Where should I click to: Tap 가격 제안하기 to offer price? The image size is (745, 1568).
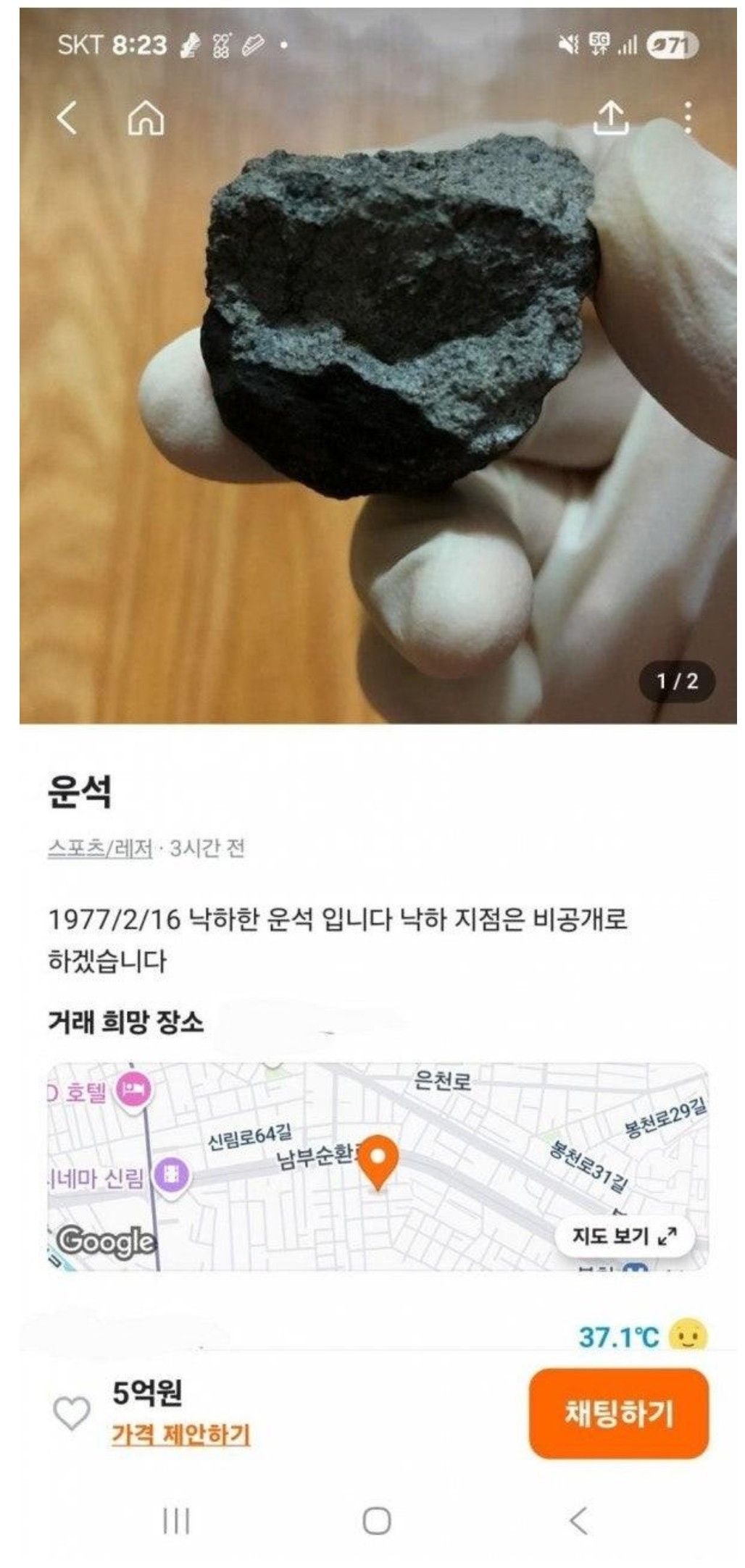pos(180,1434)
